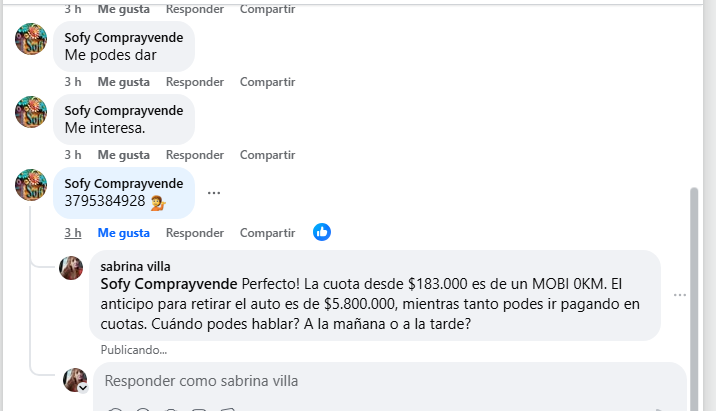The height and width of the screenshot is (411, 716).
Task: Like the "Me podes dar" comment
Action: point(123,81)
